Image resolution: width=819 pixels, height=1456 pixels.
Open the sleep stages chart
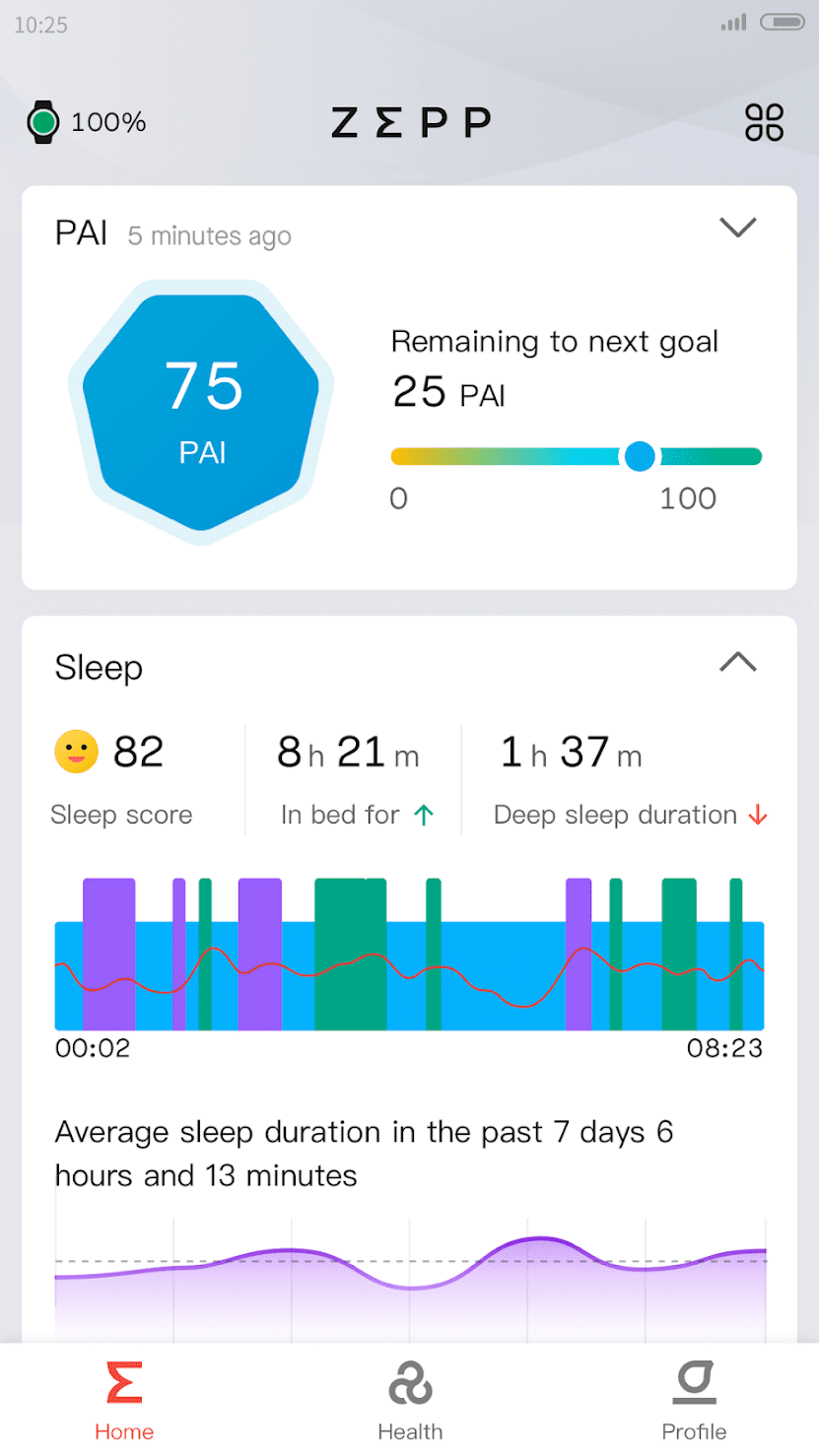pos(409,956)
